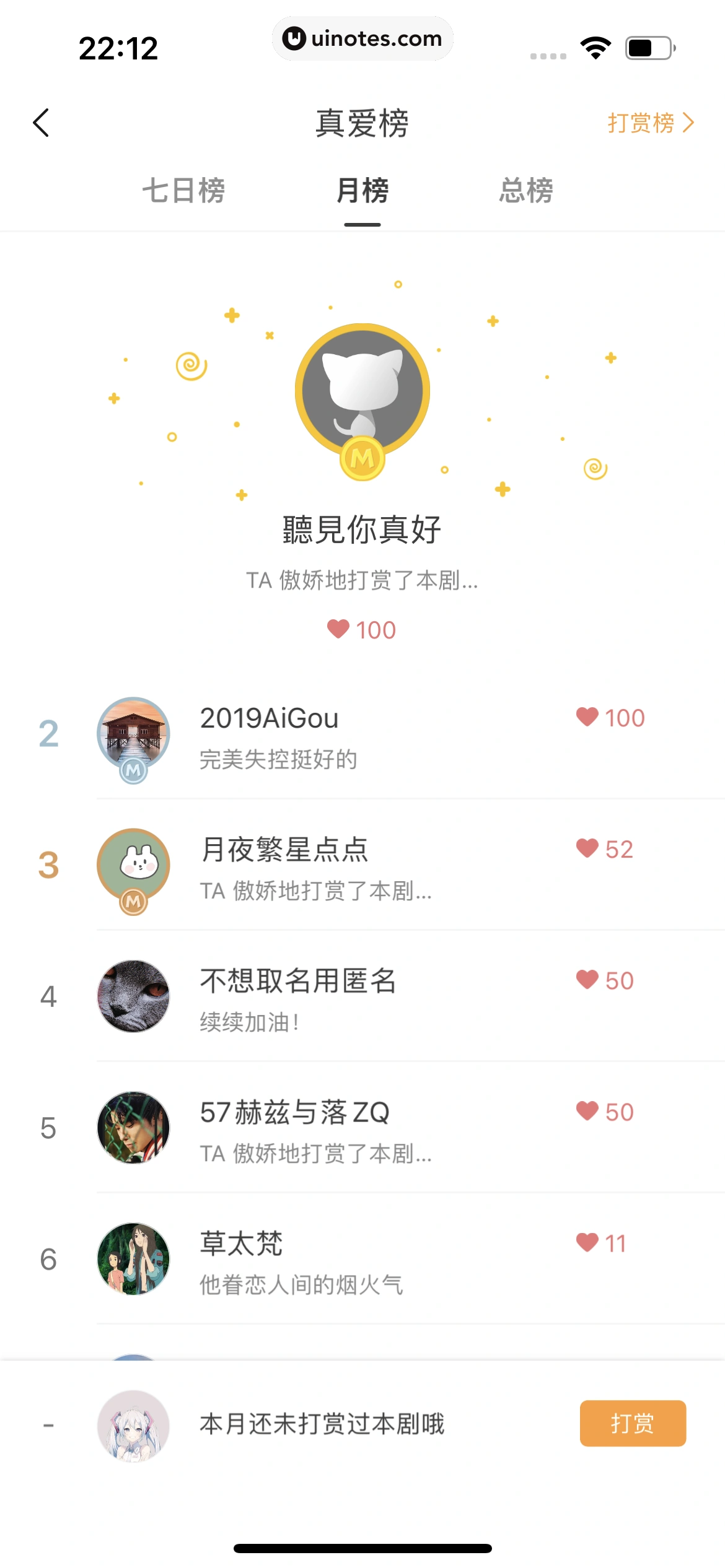The height and width of the screenshot is (1568, 725).
Task: Open 57赫兹与落ZQ's ranking row
Action: [x=372, y=1129]
